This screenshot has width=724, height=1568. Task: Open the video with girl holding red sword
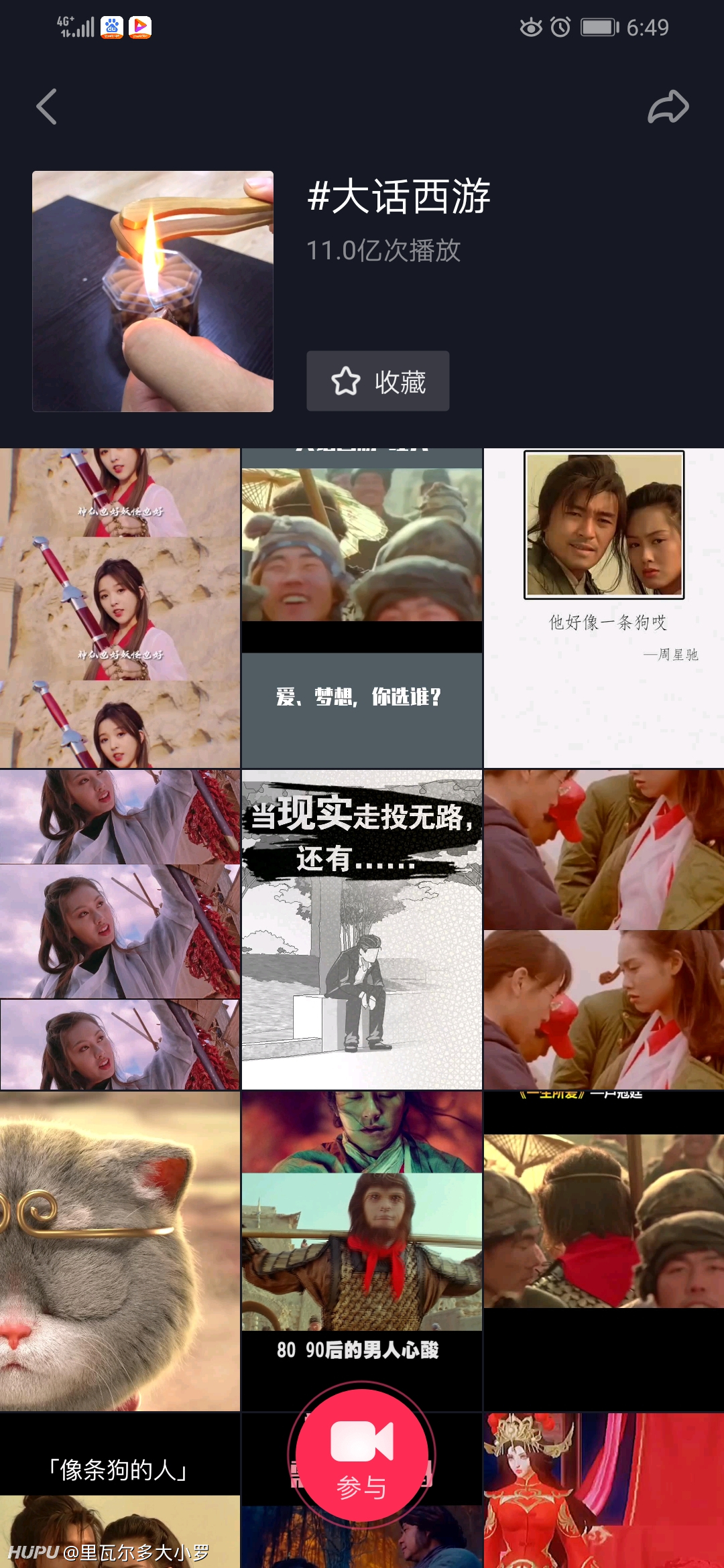(120, 608)
